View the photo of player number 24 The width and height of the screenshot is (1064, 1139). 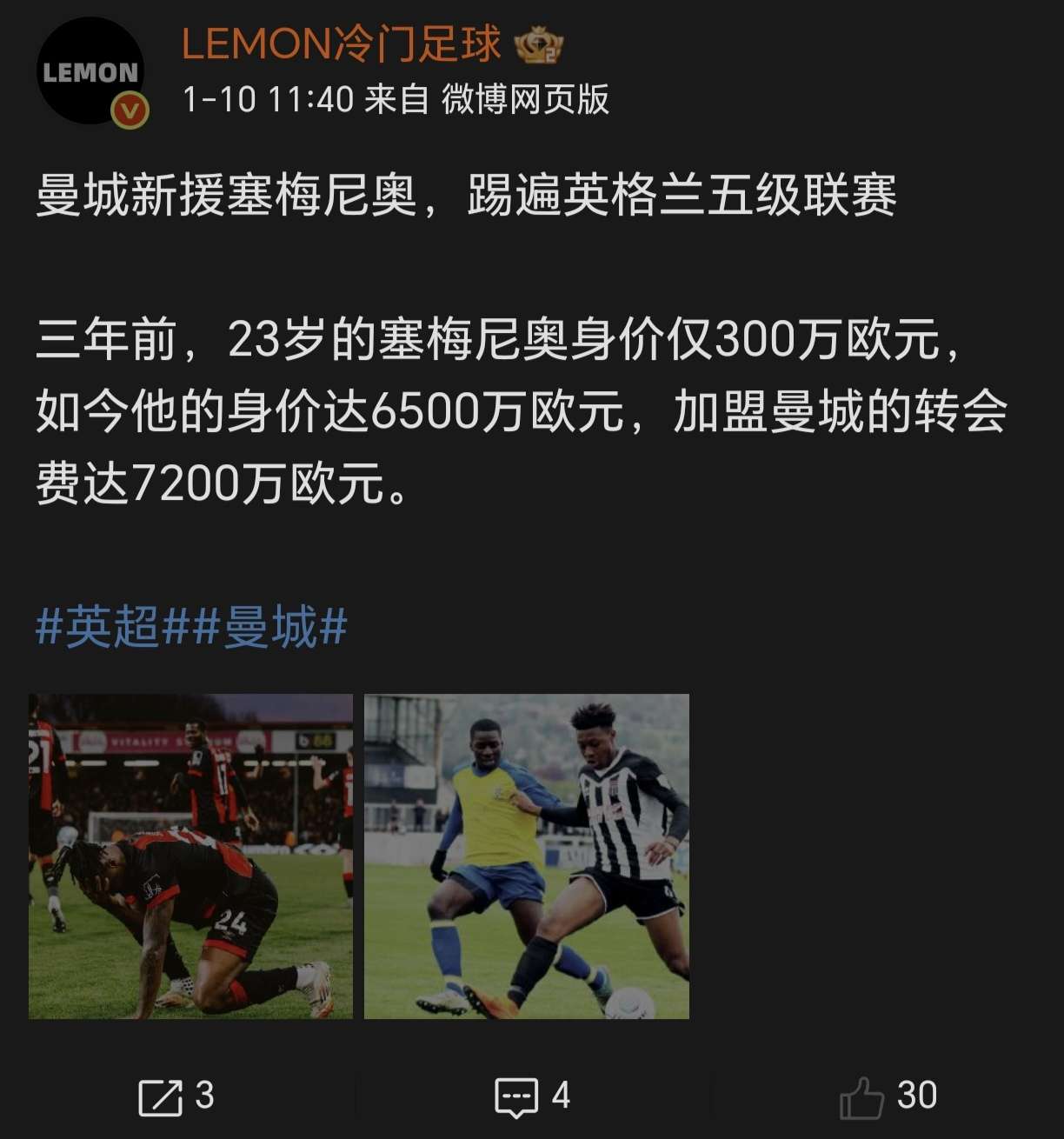190,856
